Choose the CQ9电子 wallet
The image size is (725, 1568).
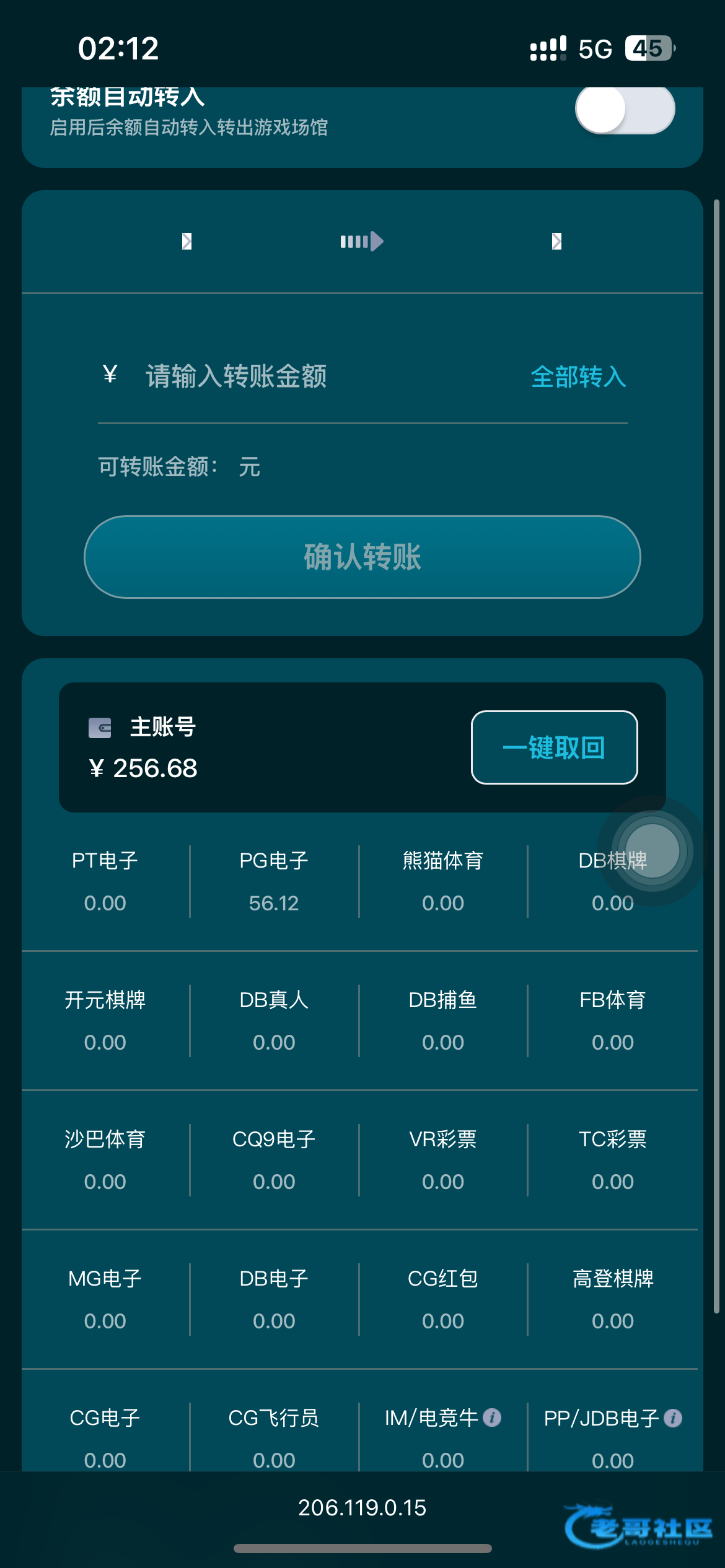(274, 1159)
